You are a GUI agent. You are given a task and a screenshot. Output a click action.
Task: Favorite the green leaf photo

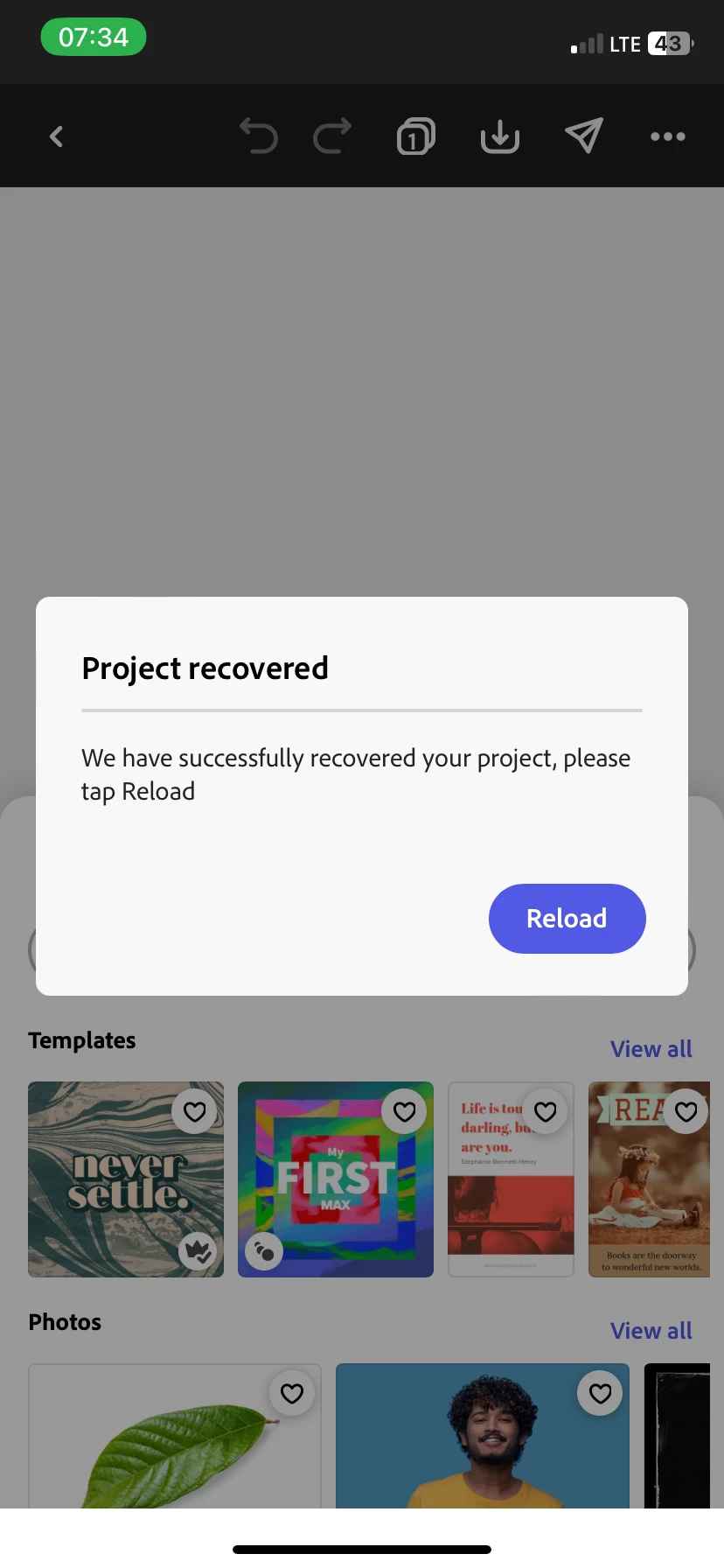(292, 1393)
